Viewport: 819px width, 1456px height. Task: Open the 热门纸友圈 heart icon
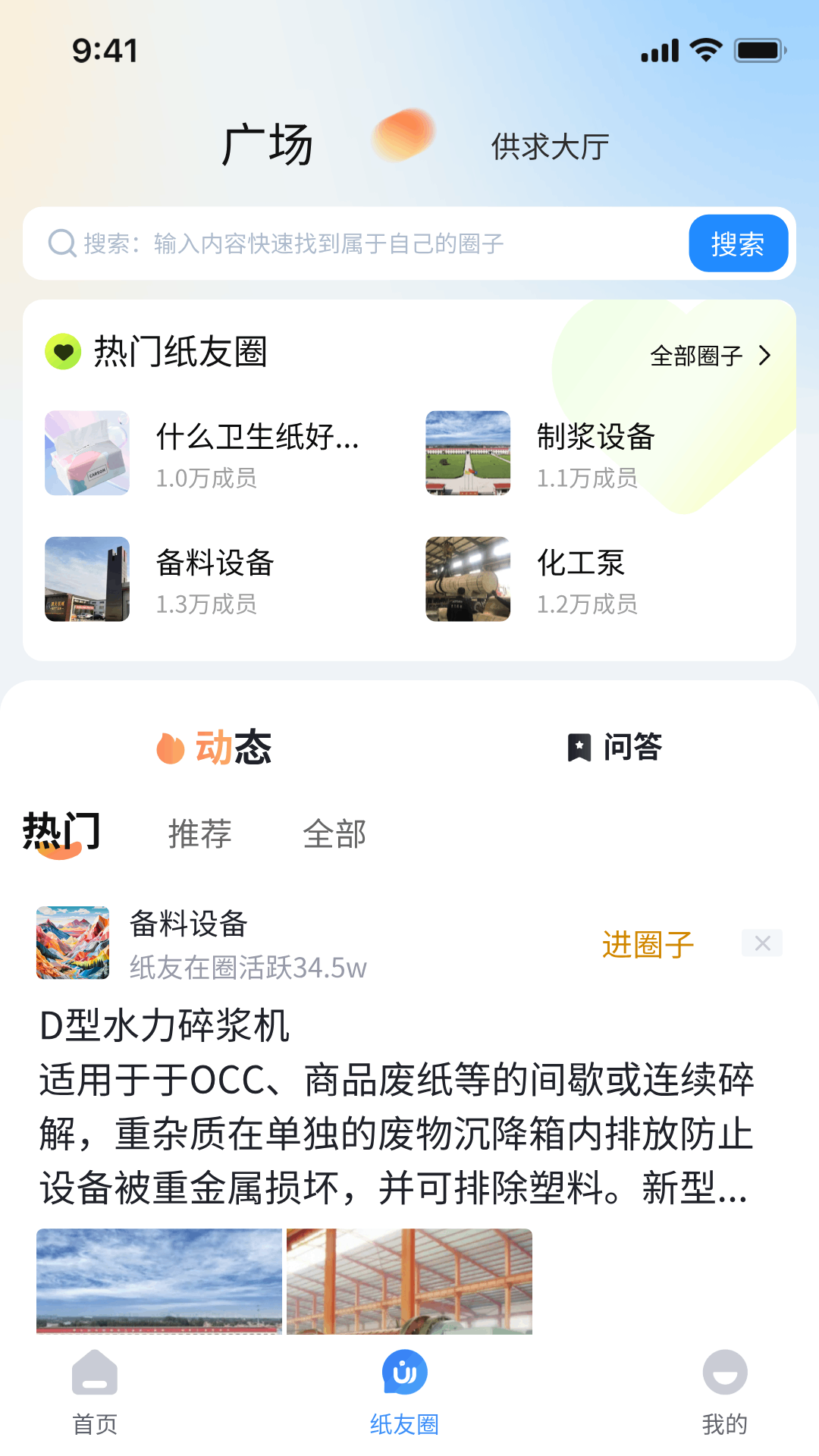[x=64, y=352]
